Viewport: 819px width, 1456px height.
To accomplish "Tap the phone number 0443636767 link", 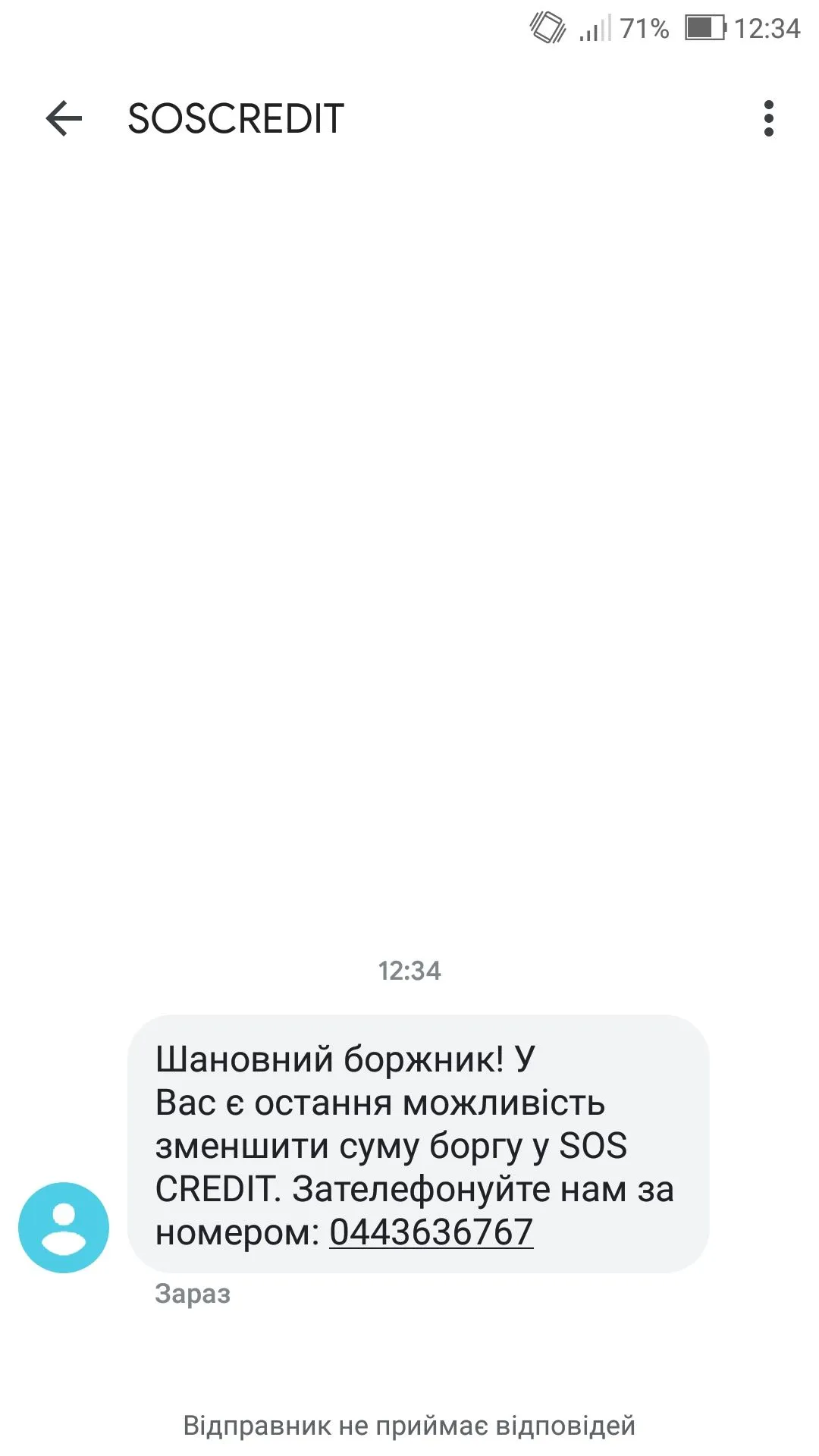I will tap(431, 1232).
